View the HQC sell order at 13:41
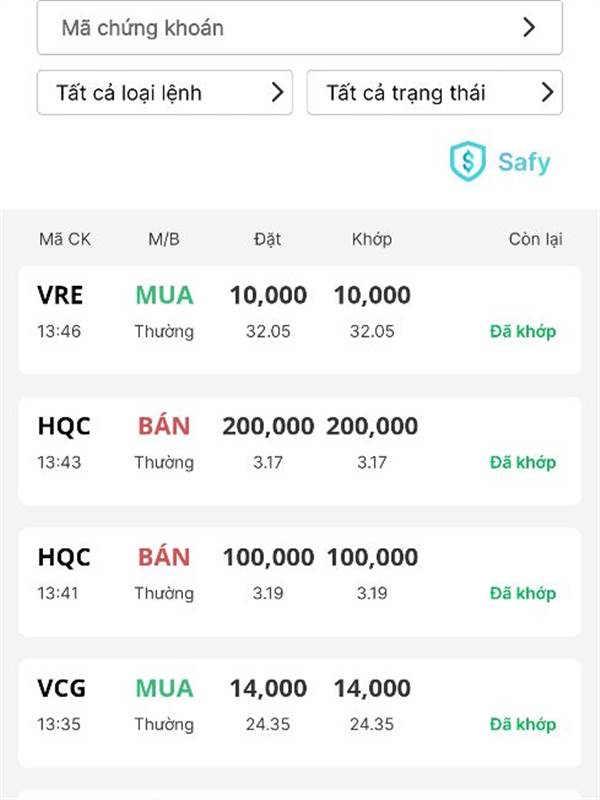Viewport: 600px width, 800px height. [x=299, y=582]
